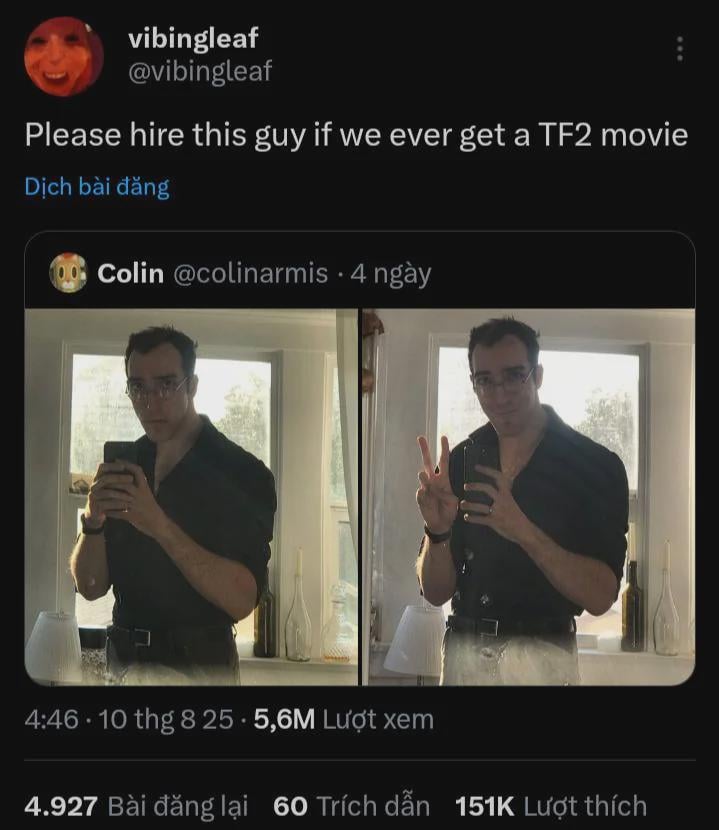
Task: Open the post's overflow menu
Action: pos(680,49)
